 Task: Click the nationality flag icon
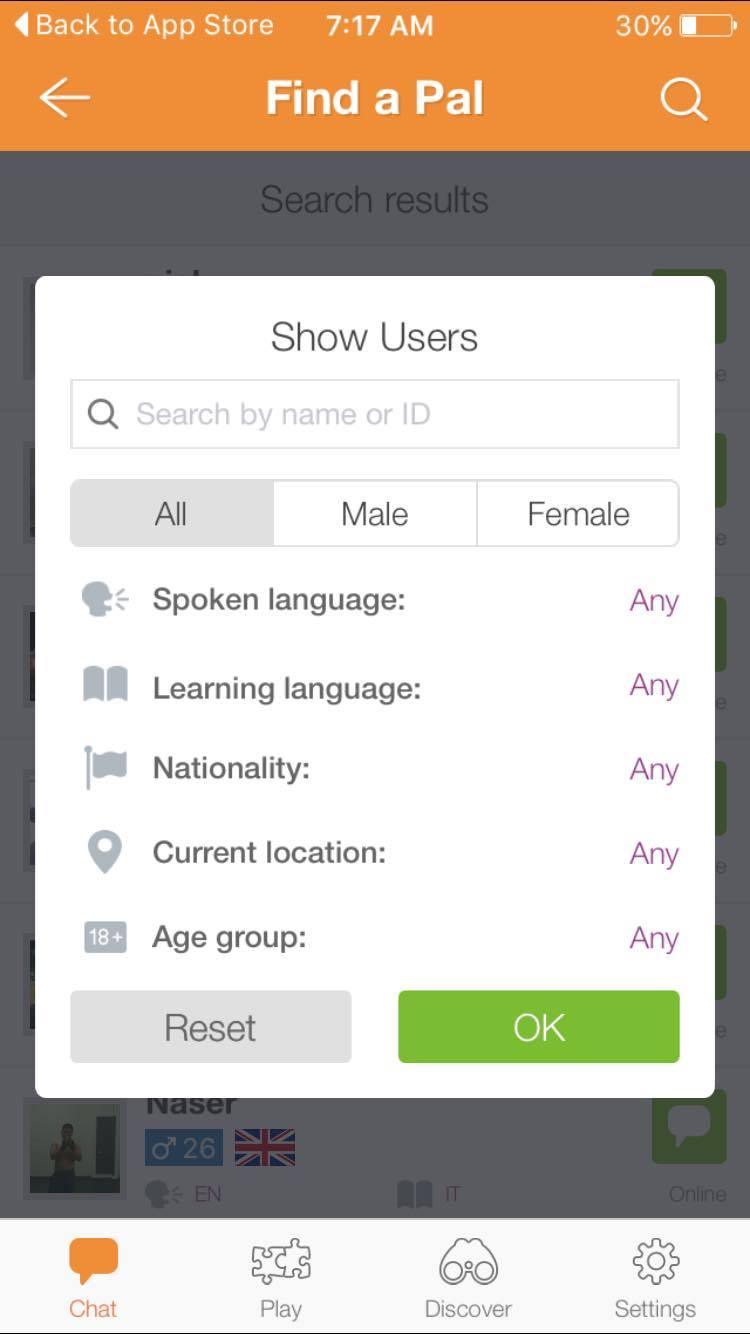click(104, 768)
